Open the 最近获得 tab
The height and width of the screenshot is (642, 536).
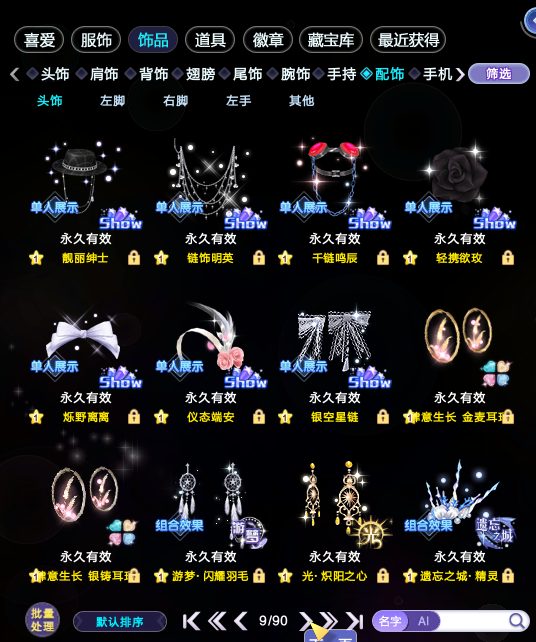[408, 40]
